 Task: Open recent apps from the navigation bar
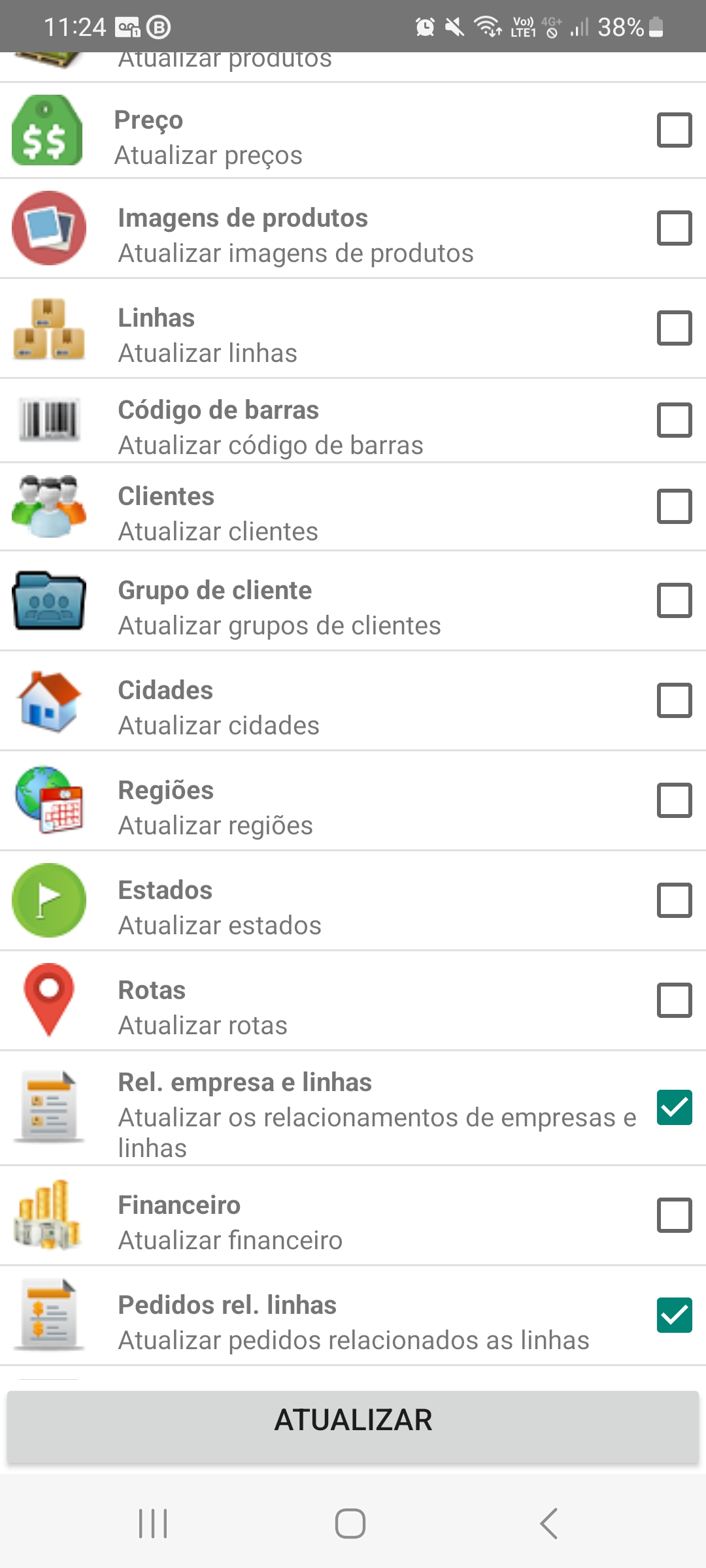[153, 1524]
